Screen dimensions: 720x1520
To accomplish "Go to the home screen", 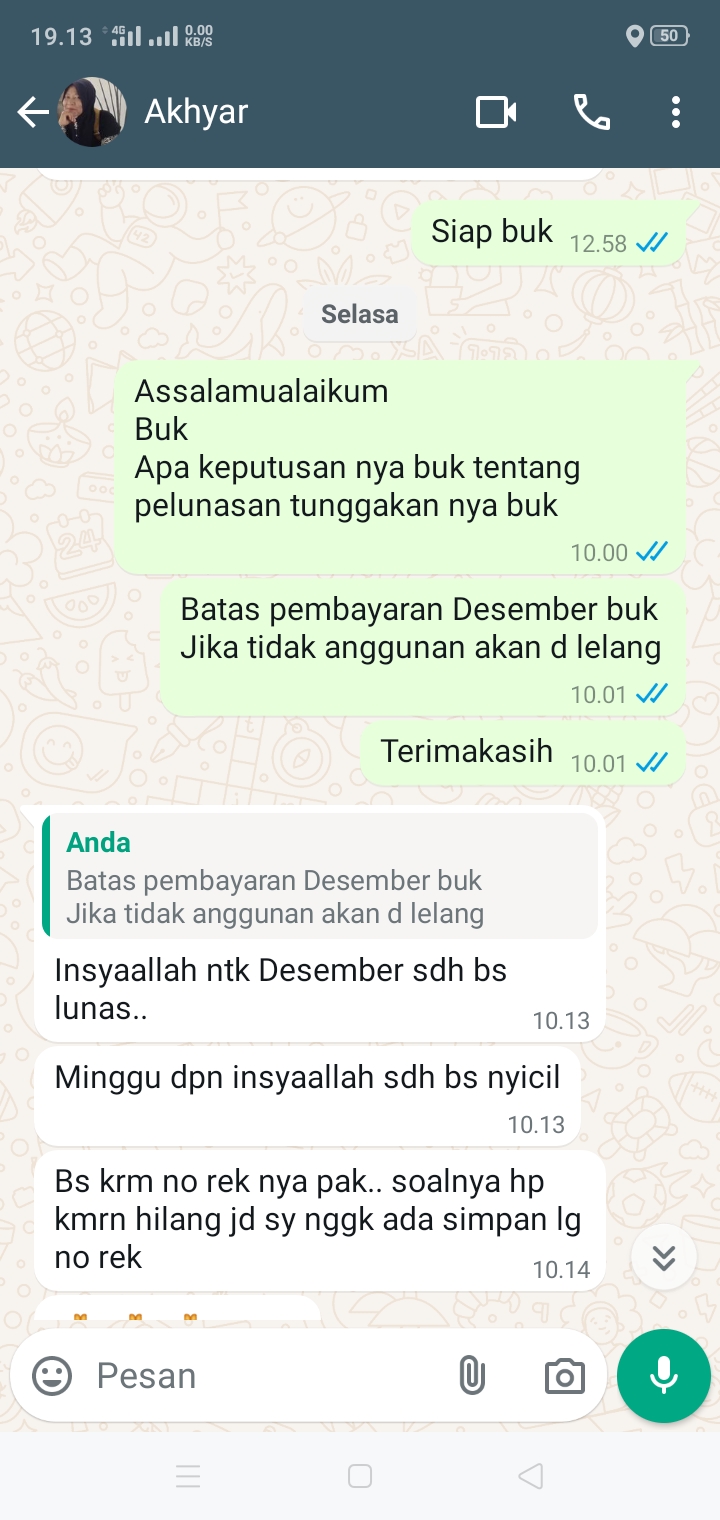I will point(360,1476).
